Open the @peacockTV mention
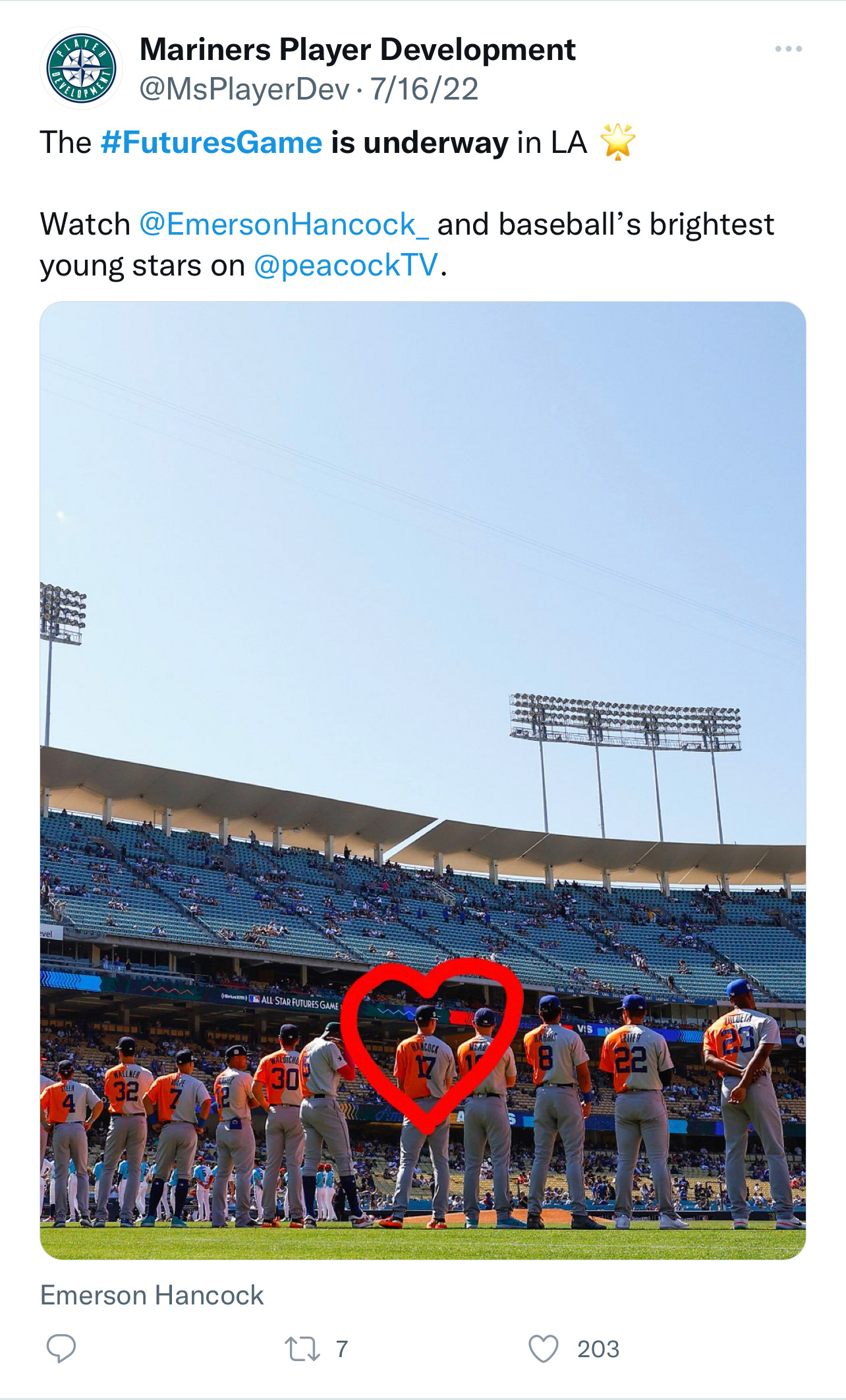The image size is (846, 1400). (346, 266)
